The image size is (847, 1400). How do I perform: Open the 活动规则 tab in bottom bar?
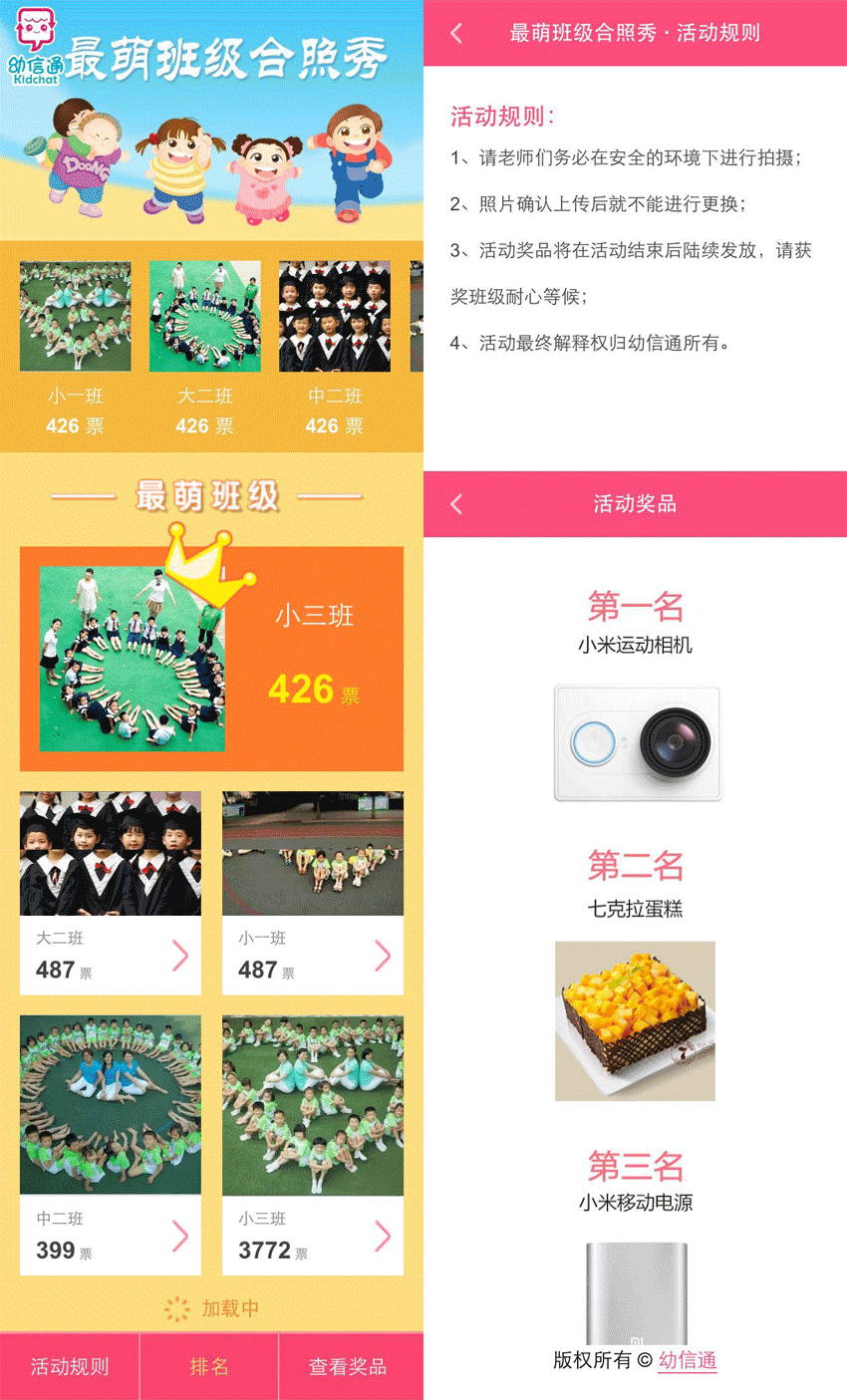(70, 1366)
